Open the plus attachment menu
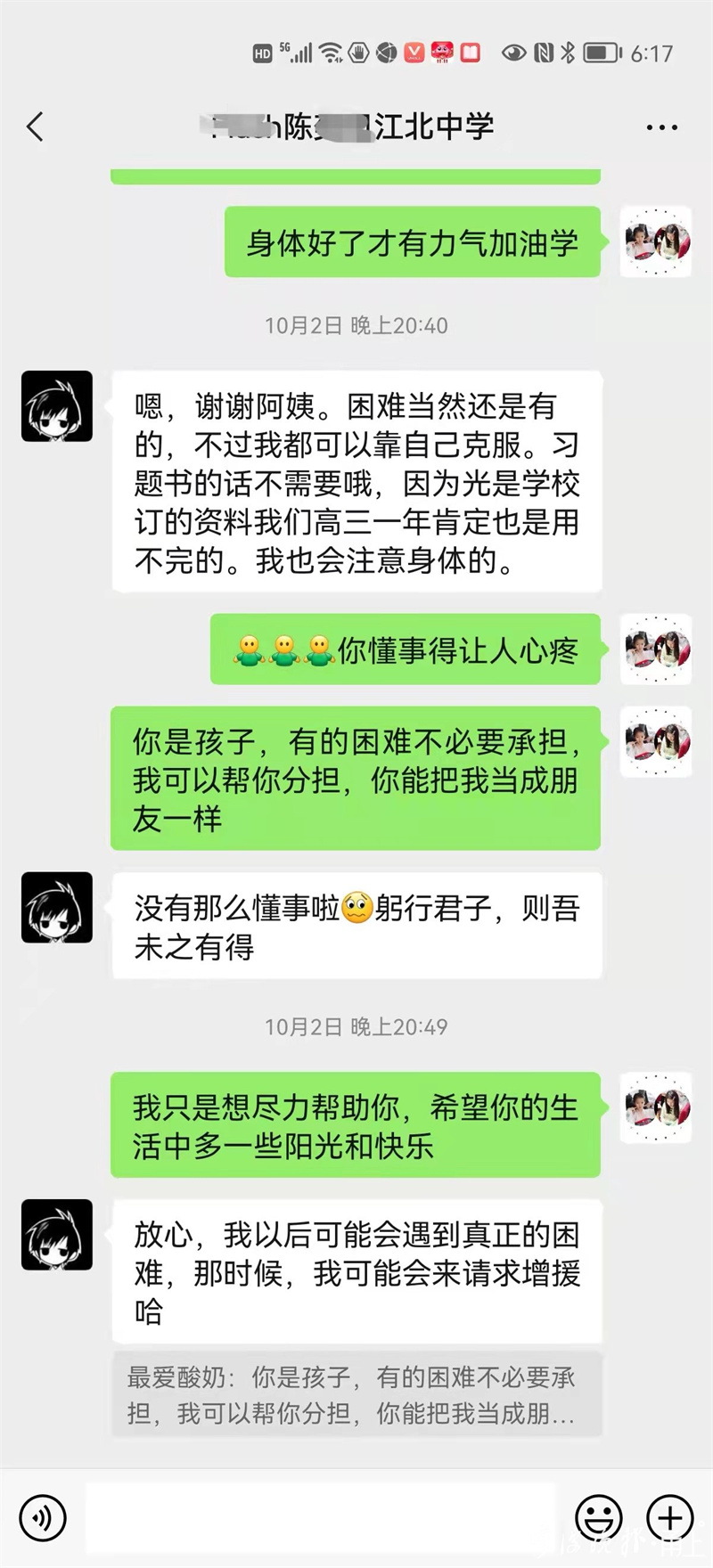 [x=669, y=1517]
